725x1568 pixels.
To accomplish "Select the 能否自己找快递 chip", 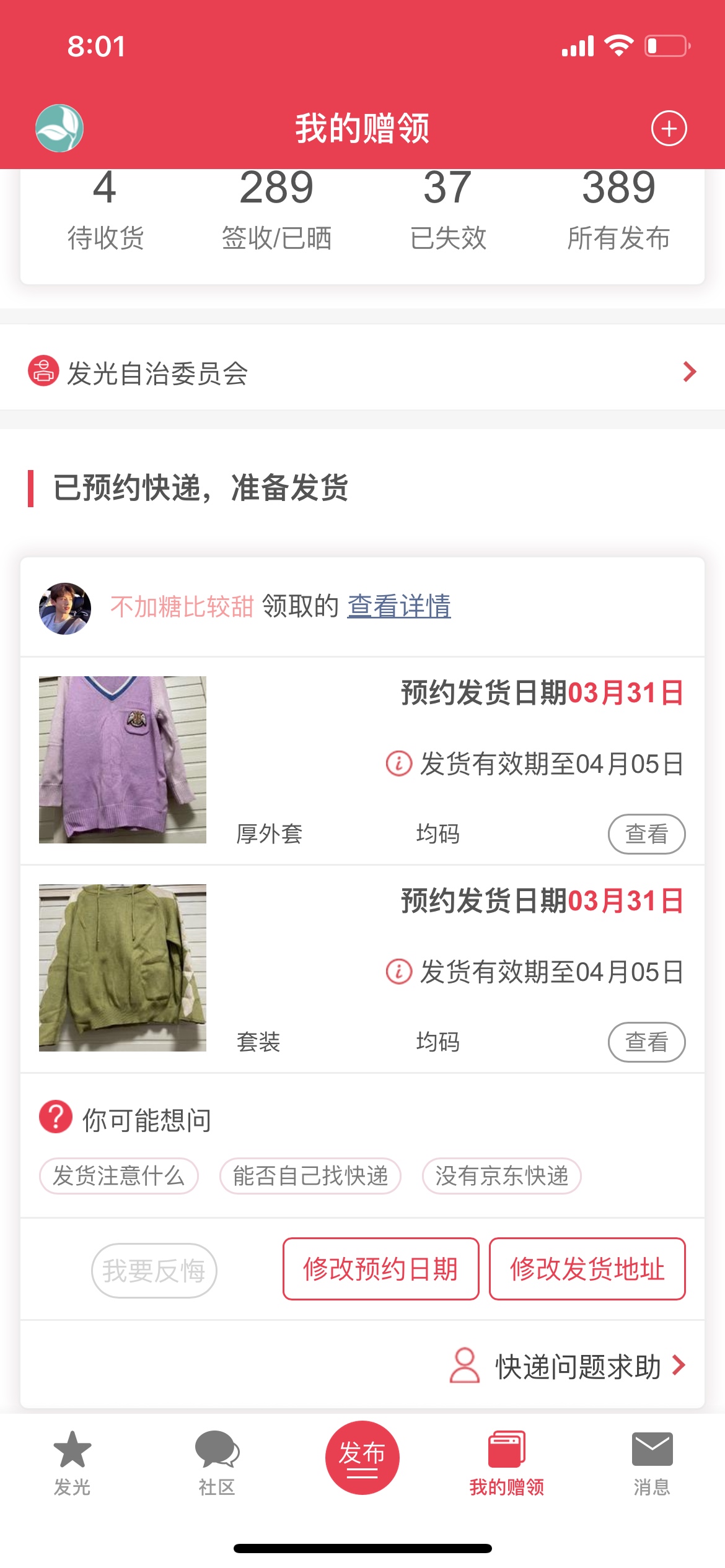I will point(310,1175).
